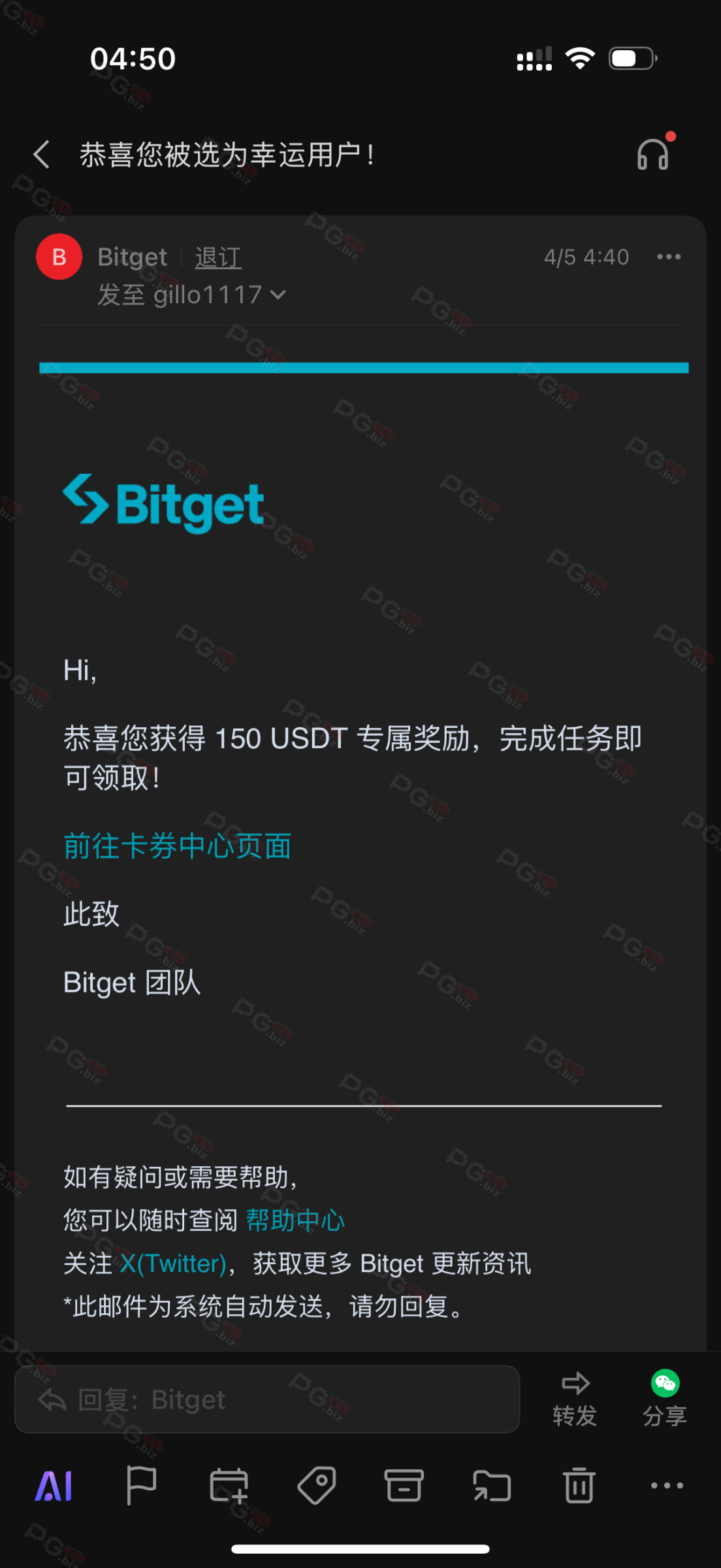Tap the 退订 unsubscribe link
This screenshot has height=1568, width=721.
(x=218, y=257)
